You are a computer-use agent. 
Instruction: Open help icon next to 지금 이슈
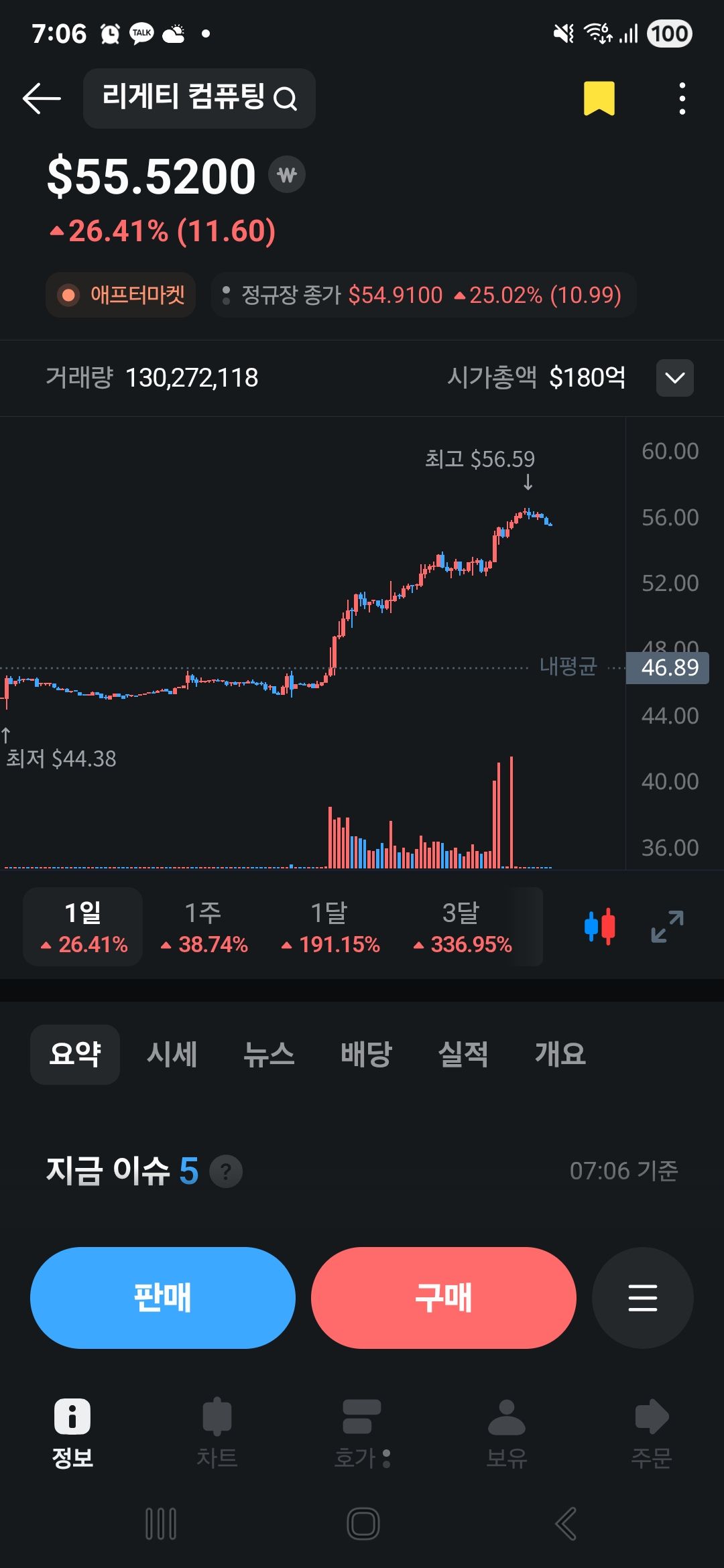point(226,1171)
